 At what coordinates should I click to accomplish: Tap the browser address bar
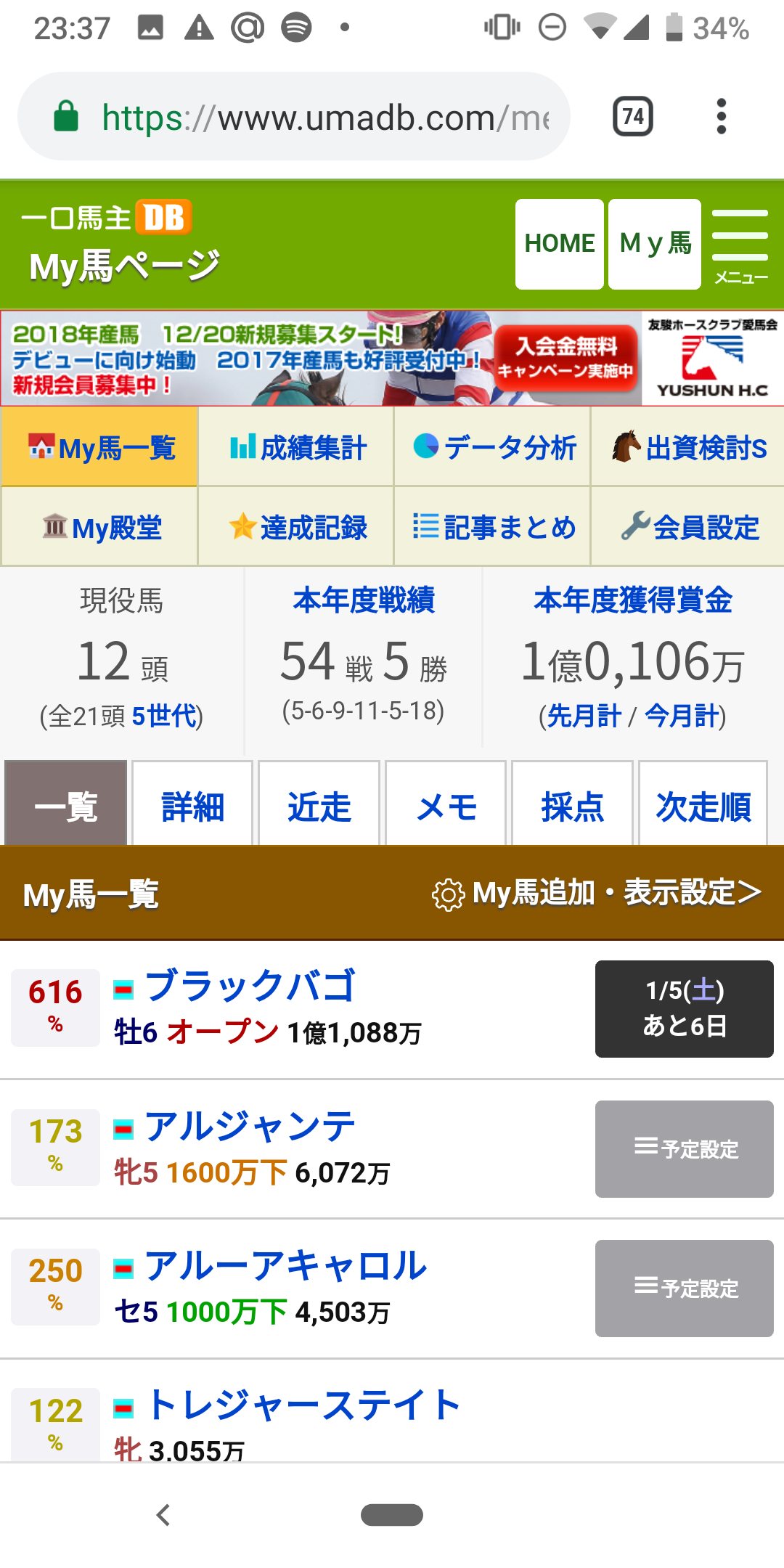(x=327, y=116)
